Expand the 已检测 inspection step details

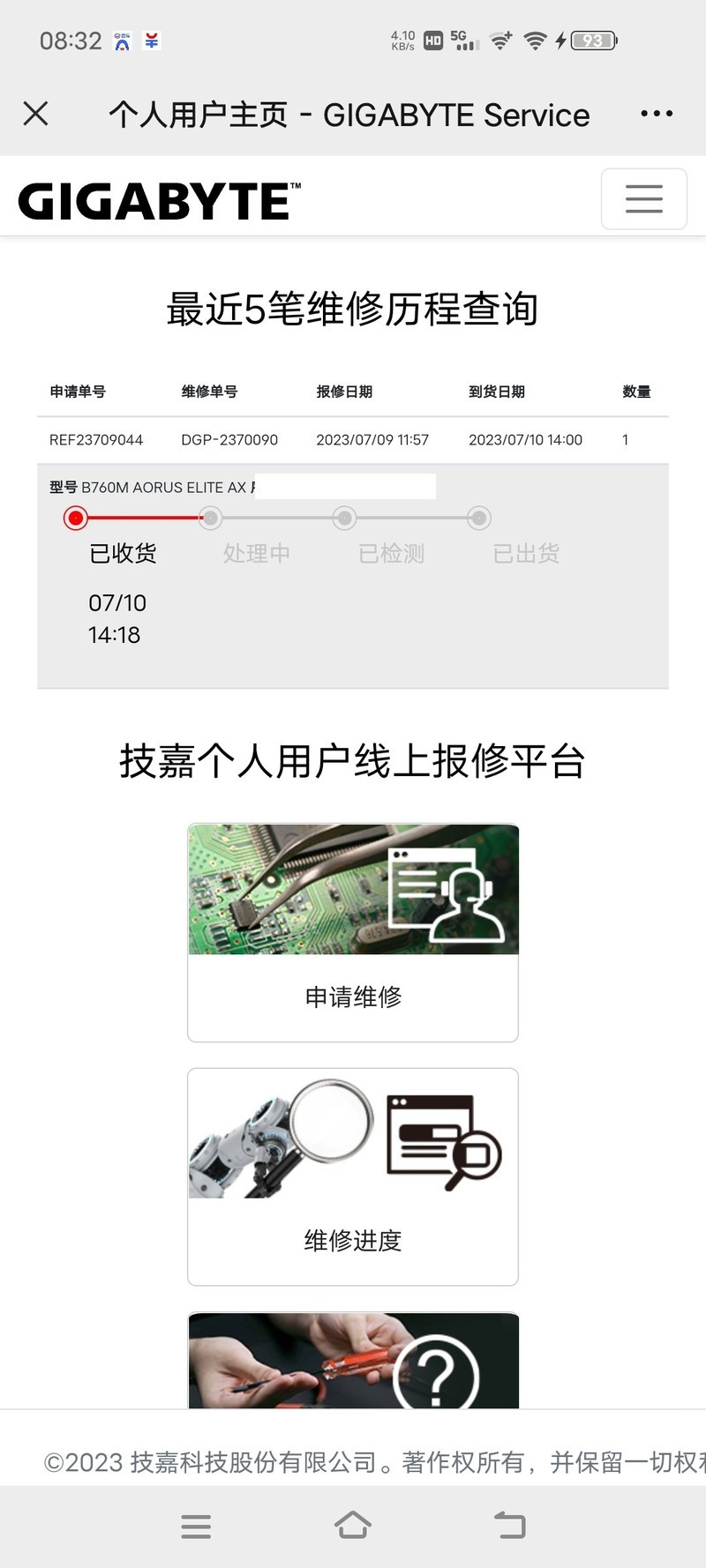[344, 519]
